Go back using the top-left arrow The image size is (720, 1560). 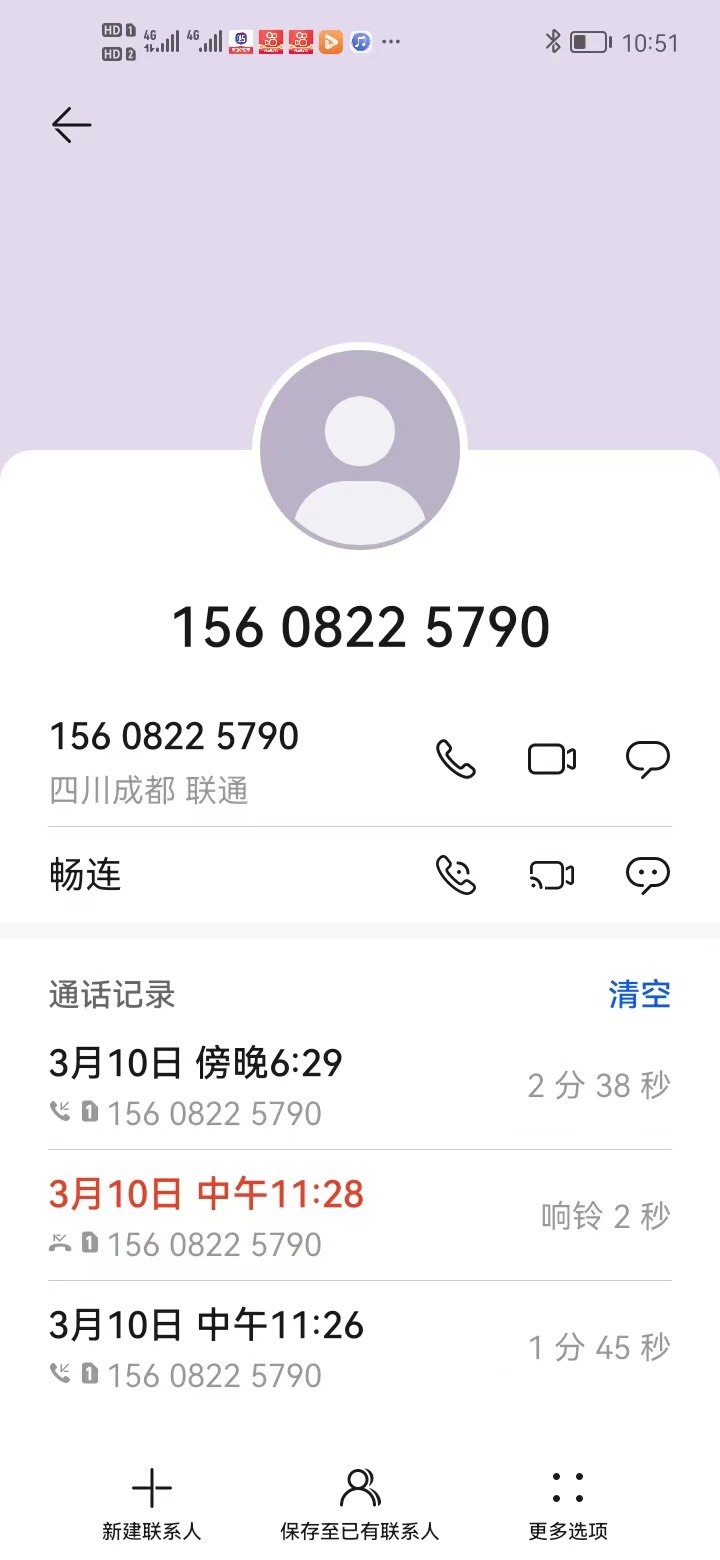tap(71, 125)
